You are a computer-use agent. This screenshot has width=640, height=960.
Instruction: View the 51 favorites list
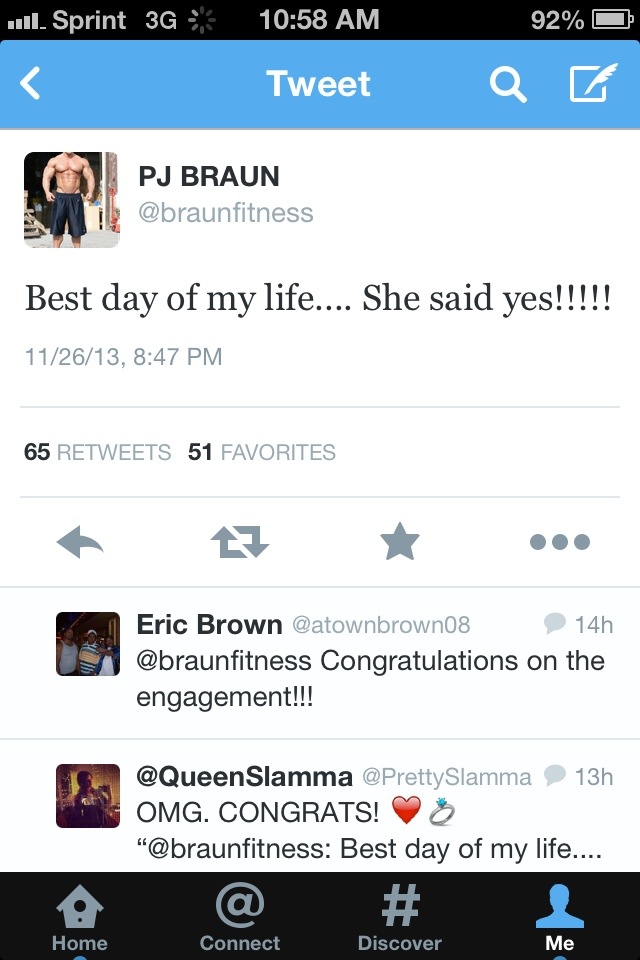pos(262,452)
